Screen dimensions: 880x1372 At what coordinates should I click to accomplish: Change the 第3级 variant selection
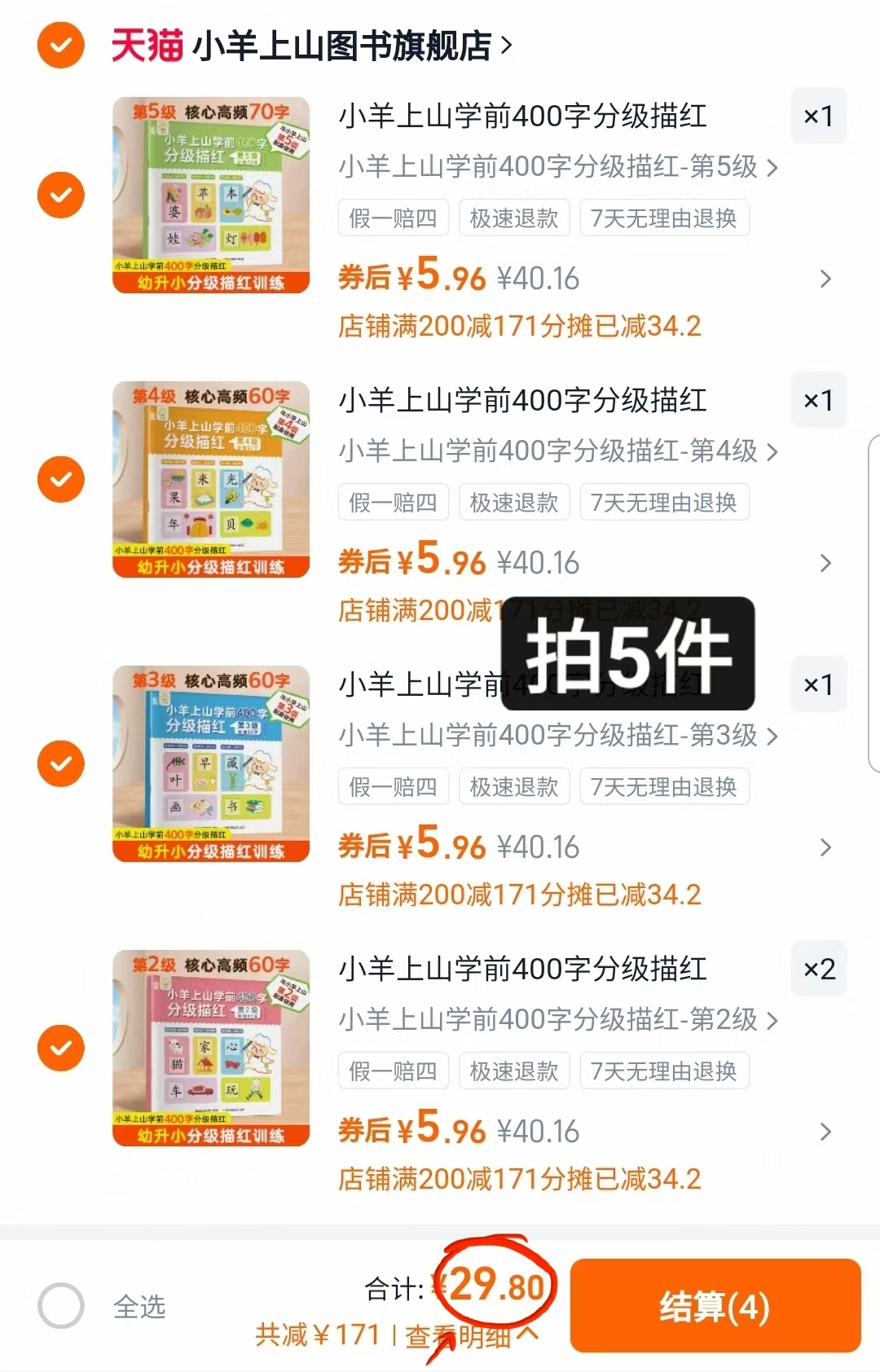pos(558,735)
